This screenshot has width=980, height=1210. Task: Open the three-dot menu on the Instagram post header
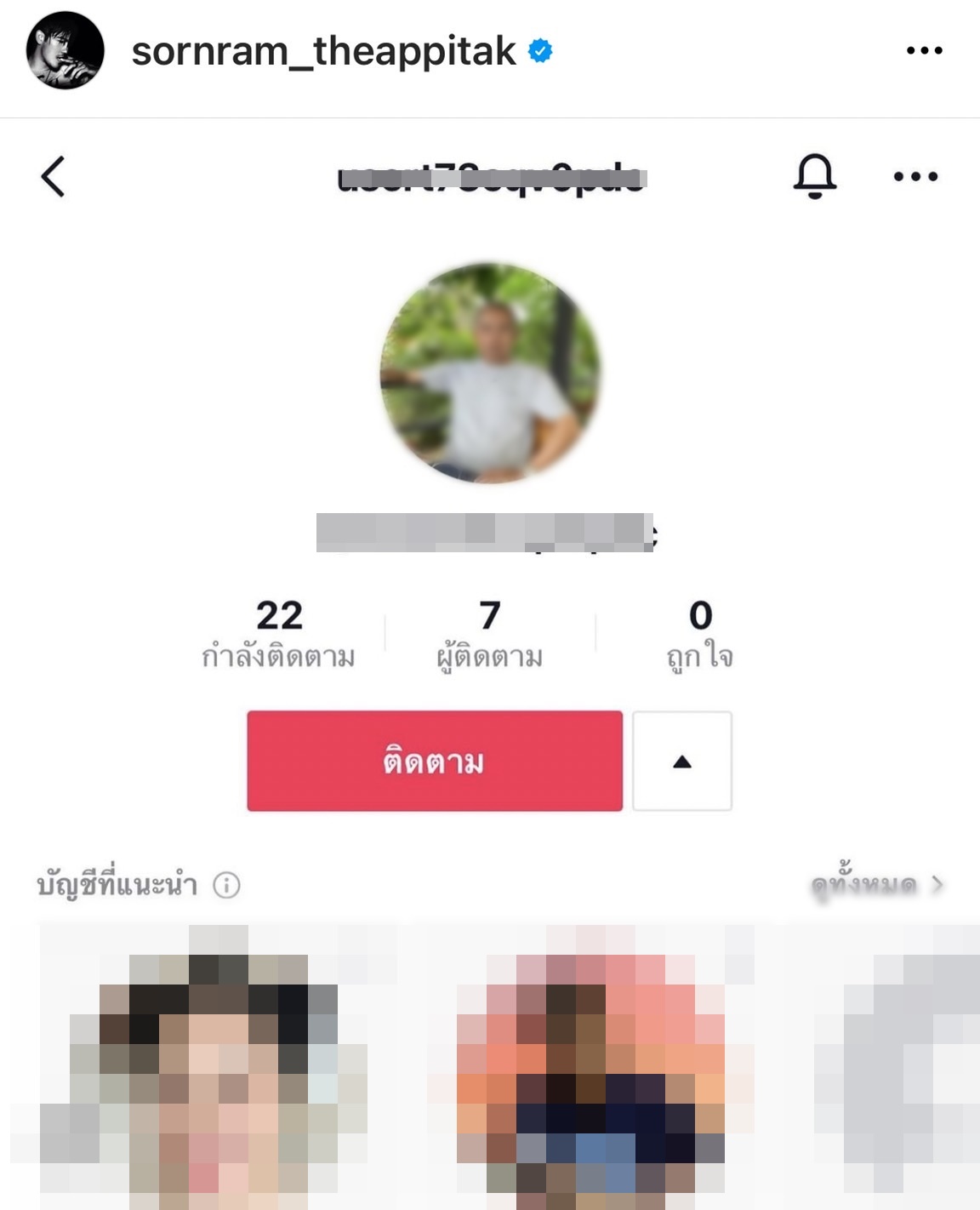click(x=923, y=51)
